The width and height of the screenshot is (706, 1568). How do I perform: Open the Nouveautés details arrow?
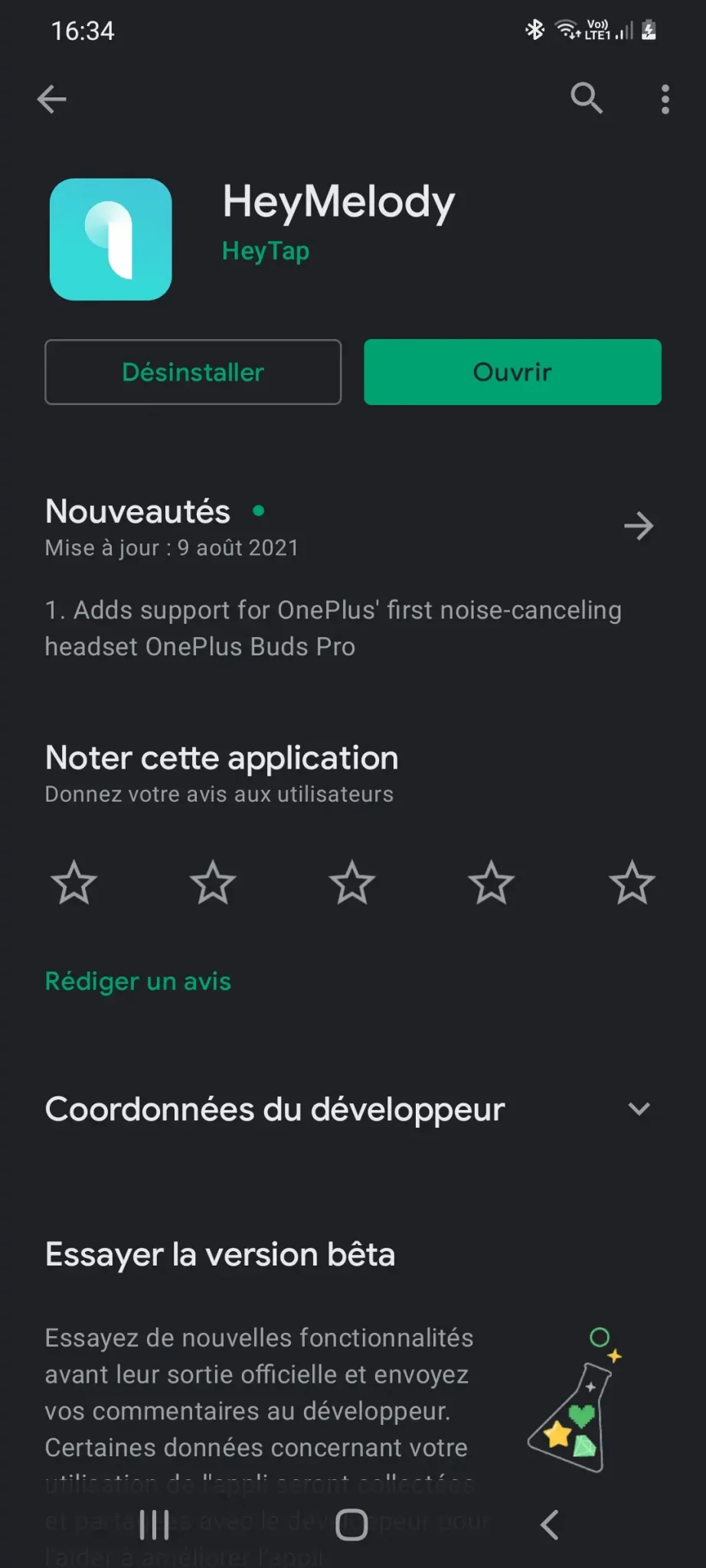[x=638, y=526]
